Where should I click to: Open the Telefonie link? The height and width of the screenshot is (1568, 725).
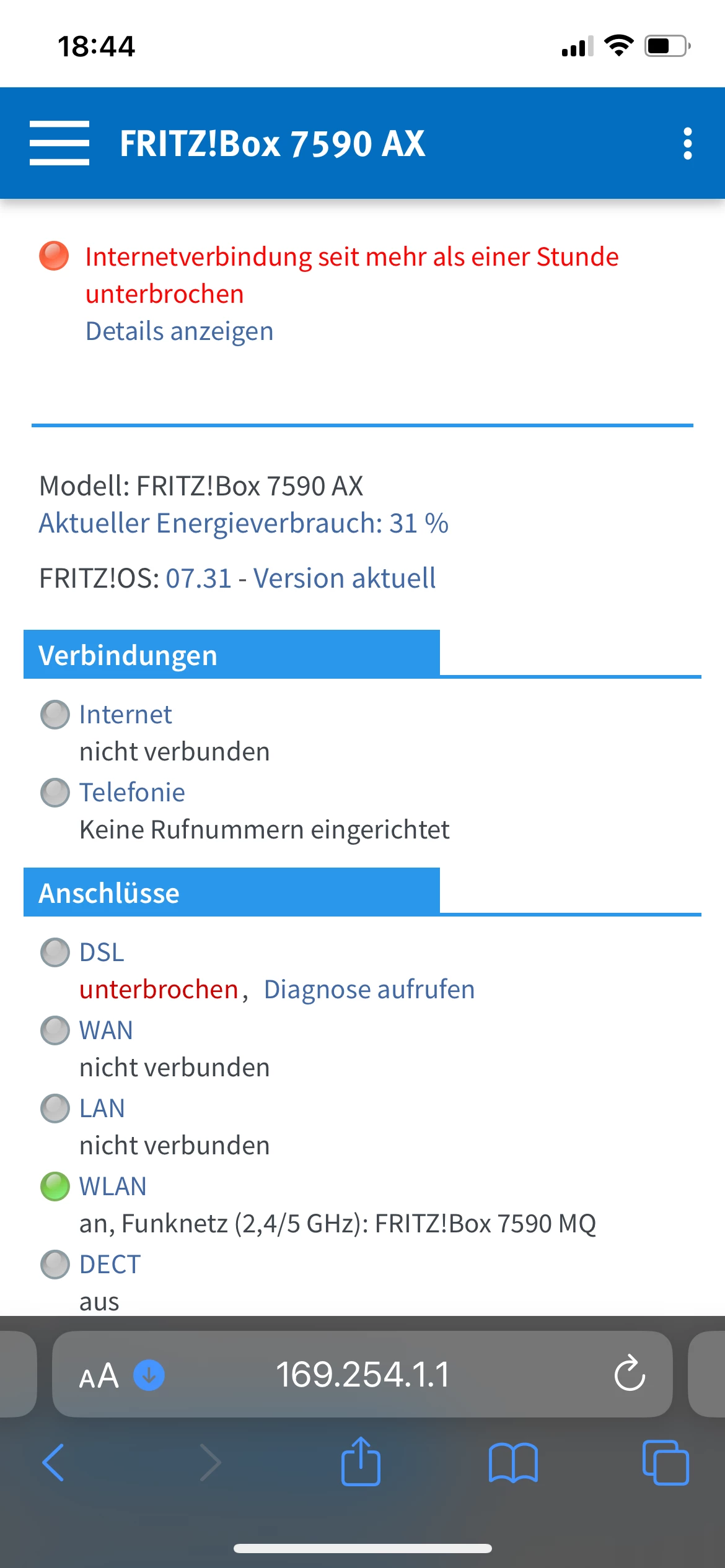[x=132, y=793]
